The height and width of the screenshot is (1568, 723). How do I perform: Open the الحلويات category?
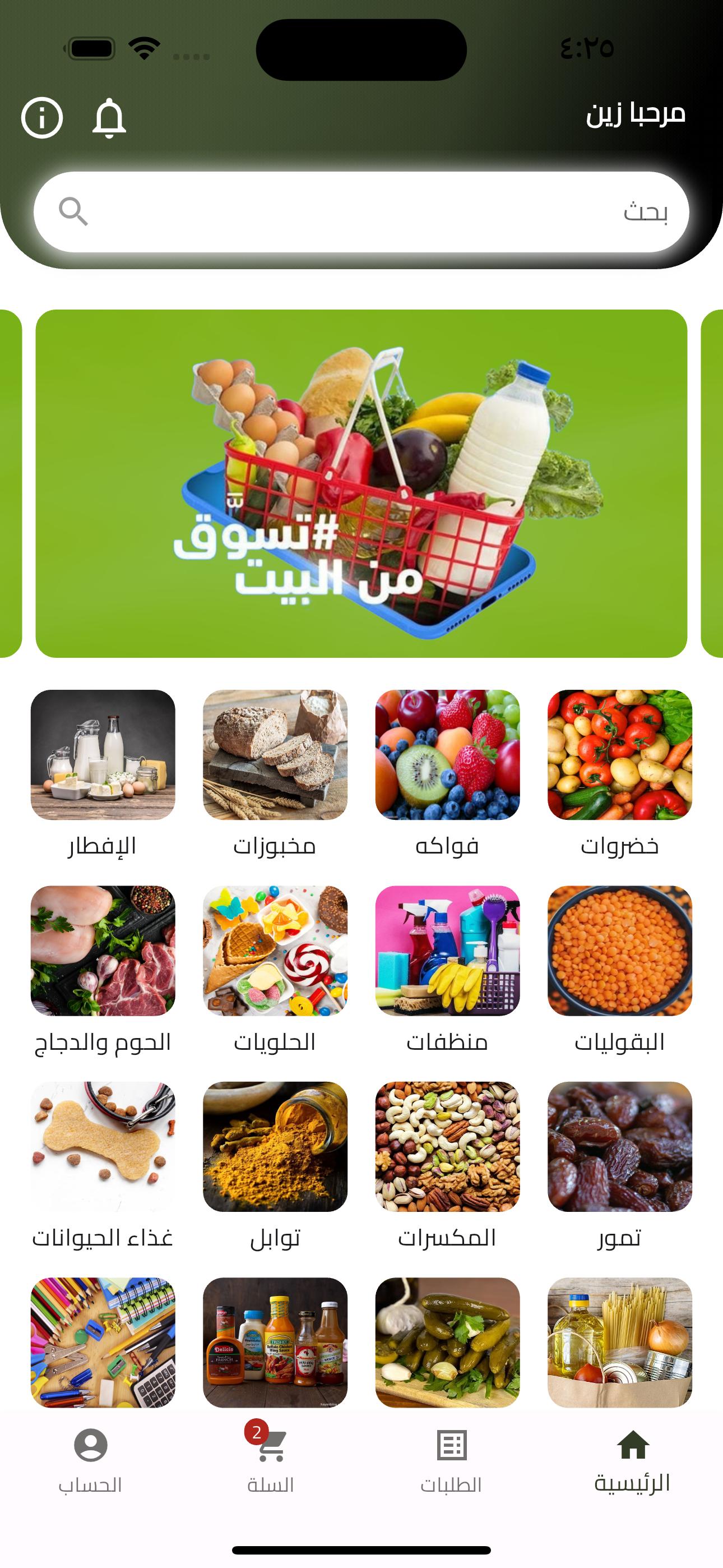point(275,970)
